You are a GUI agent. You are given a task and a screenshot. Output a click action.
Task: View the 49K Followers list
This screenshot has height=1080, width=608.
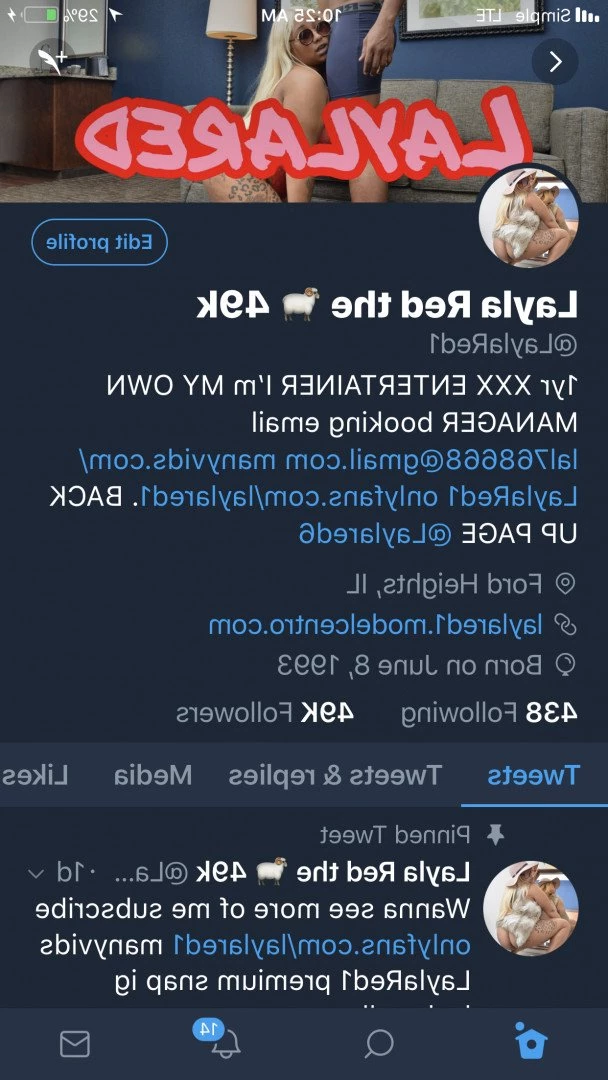265,712
